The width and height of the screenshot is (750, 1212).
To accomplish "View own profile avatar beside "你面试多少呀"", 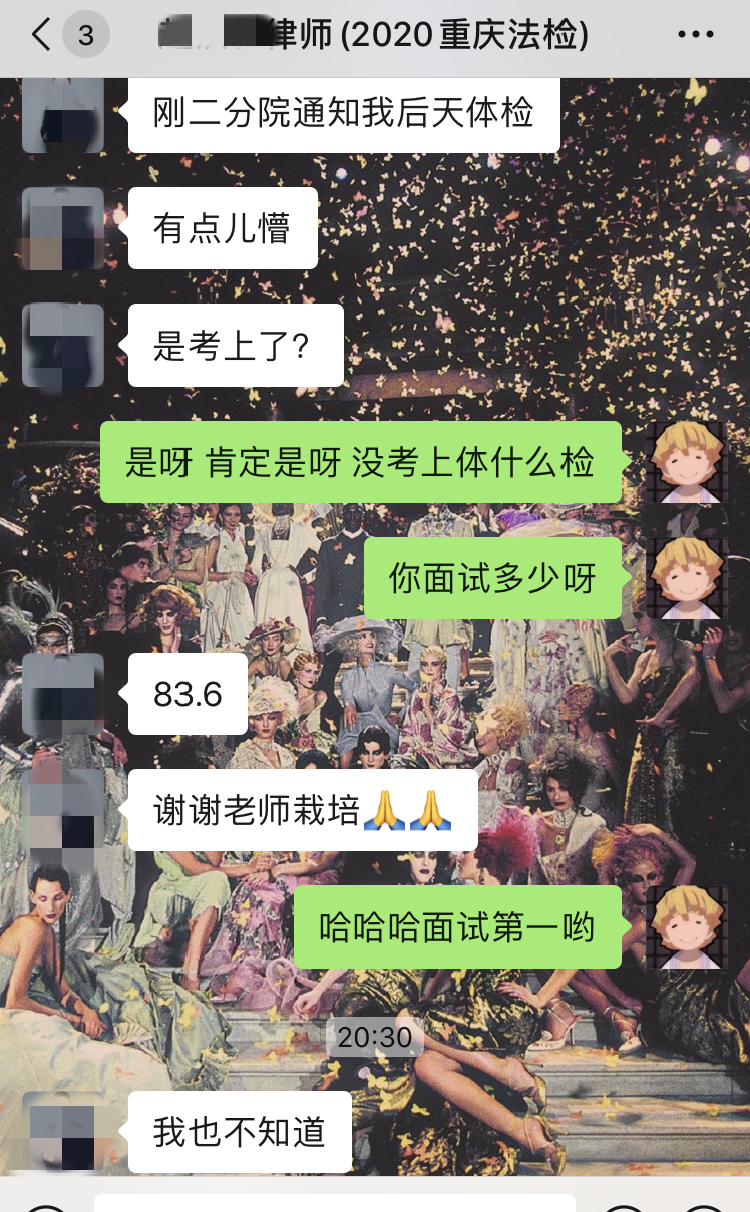I will tap(687, 577).
